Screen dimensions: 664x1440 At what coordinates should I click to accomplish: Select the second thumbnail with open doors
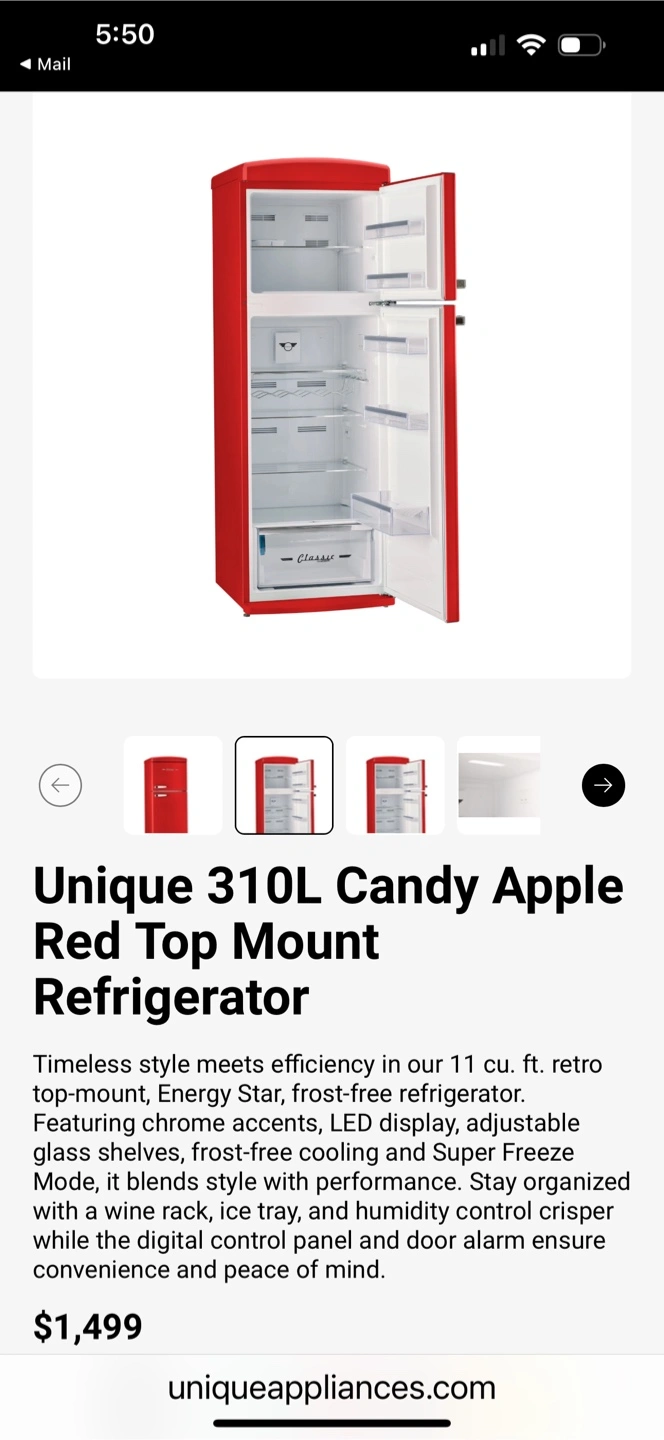click(x=284, y=785)
